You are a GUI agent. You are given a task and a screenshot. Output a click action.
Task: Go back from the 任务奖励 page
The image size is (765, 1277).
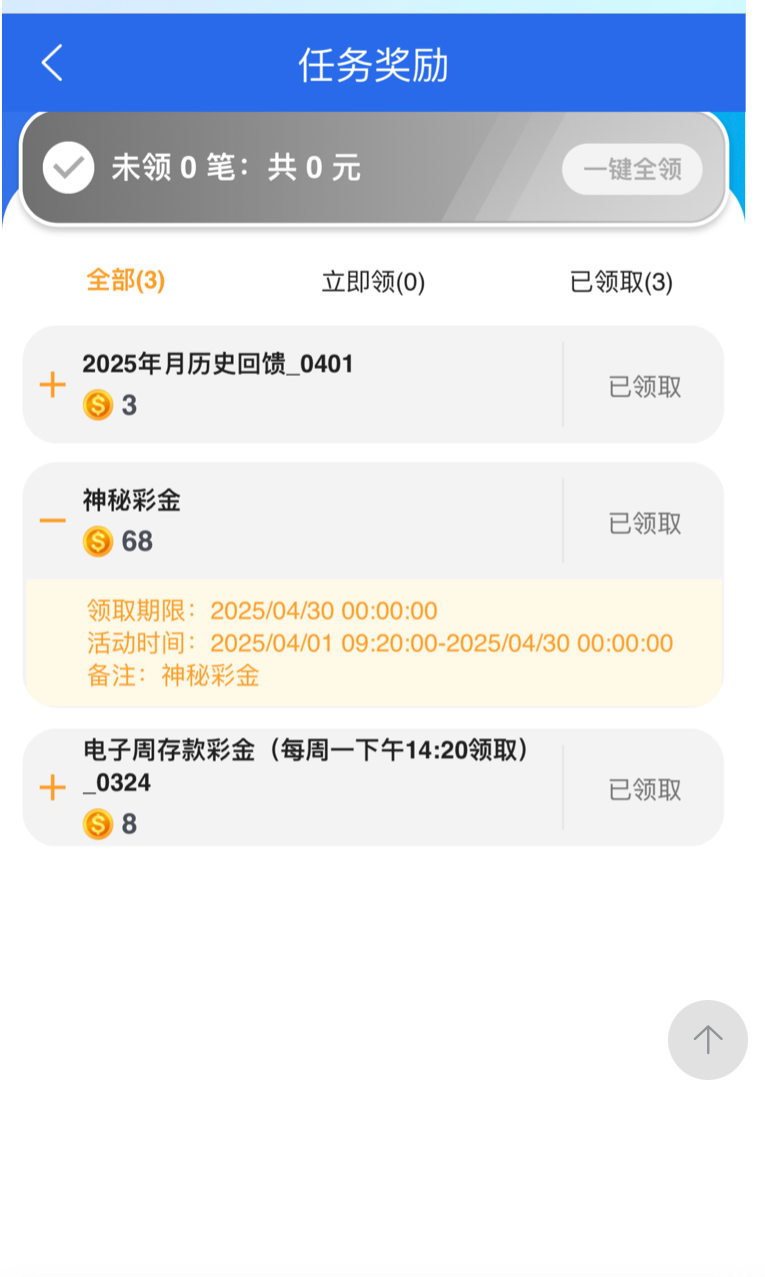tap(52, 63)
